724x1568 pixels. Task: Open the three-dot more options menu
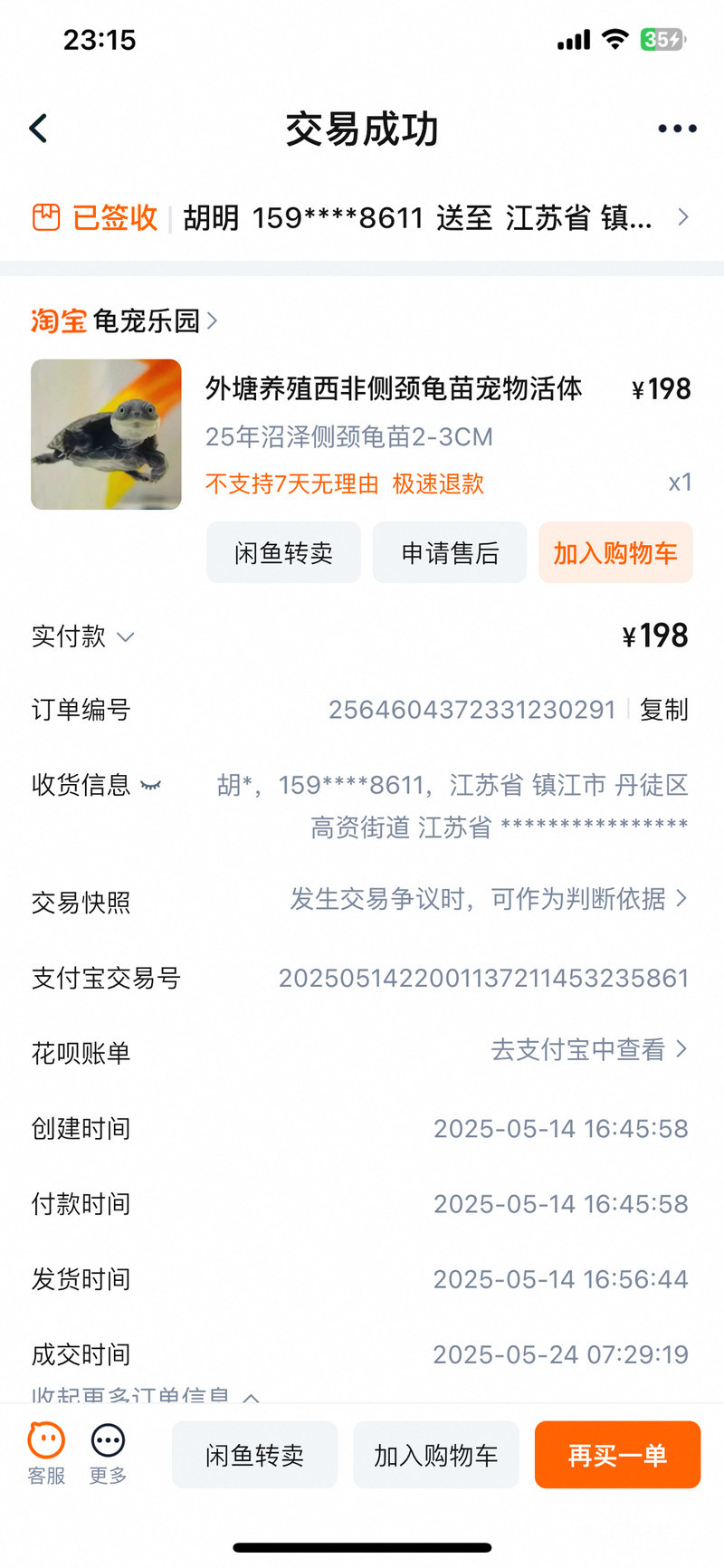coord(677,129)
